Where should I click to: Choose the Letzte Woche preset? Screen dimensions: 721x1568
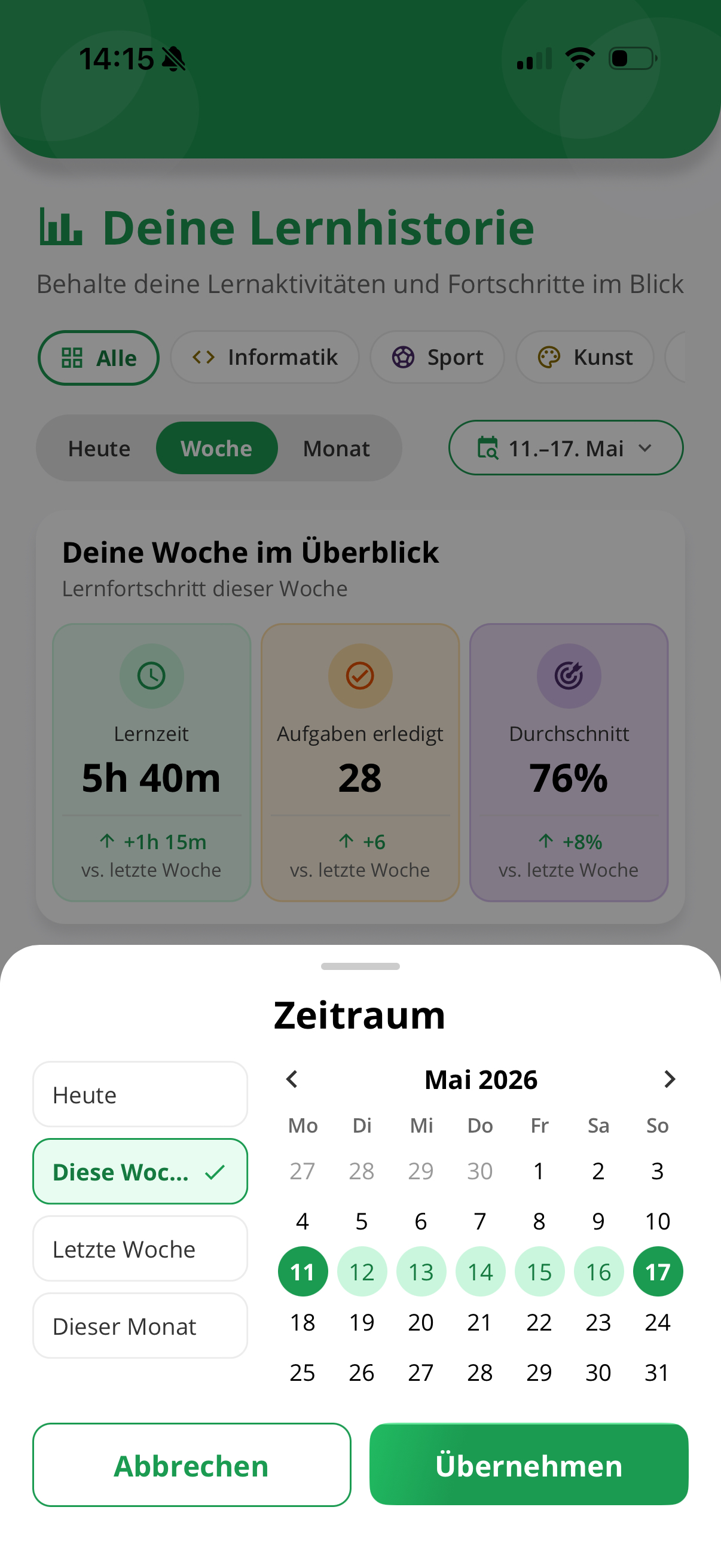(140, 1249)
